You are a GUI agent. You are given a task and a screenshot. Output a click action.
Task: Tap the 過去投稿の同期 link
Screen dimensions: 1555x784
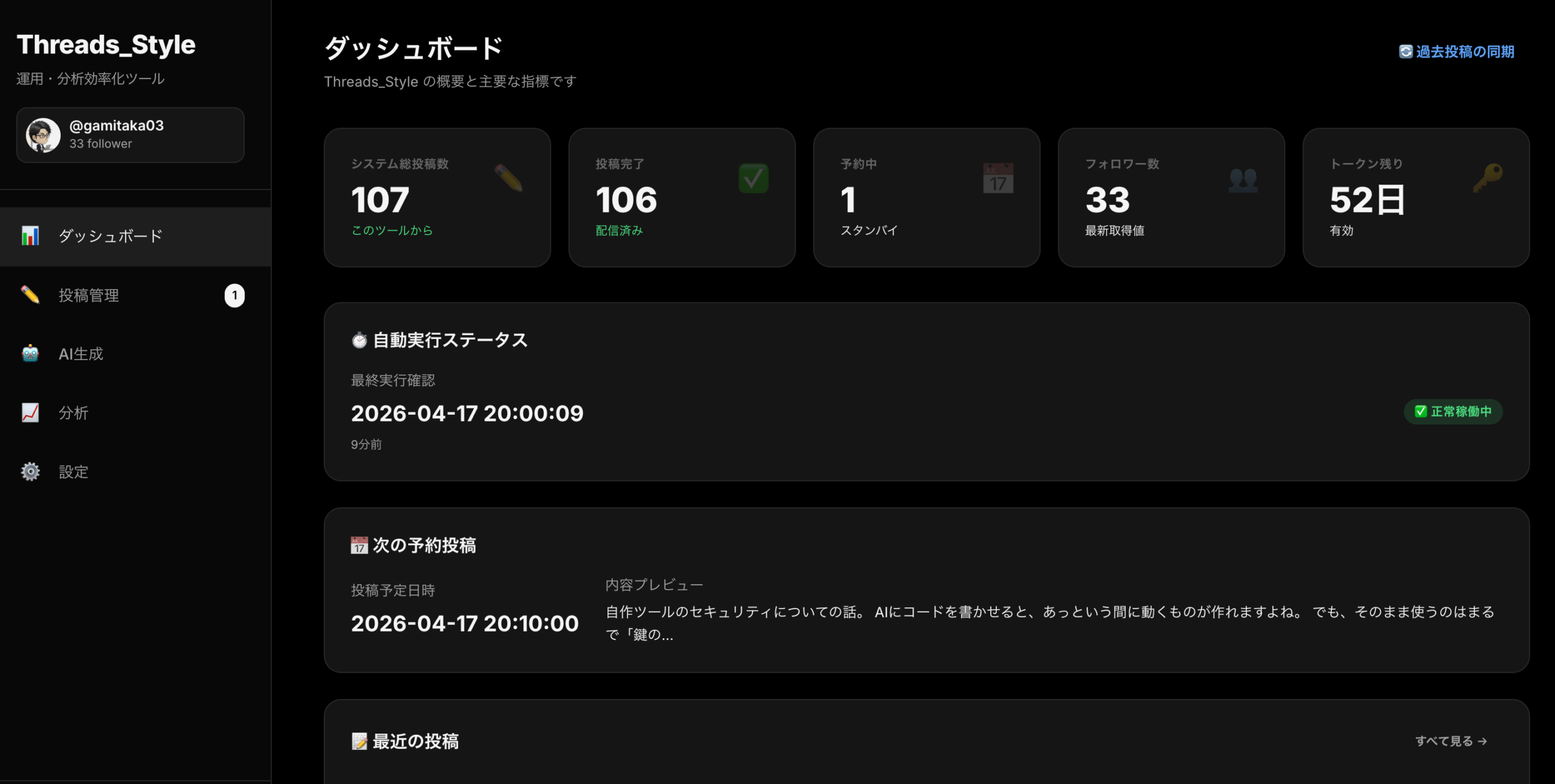(1457, 52)
